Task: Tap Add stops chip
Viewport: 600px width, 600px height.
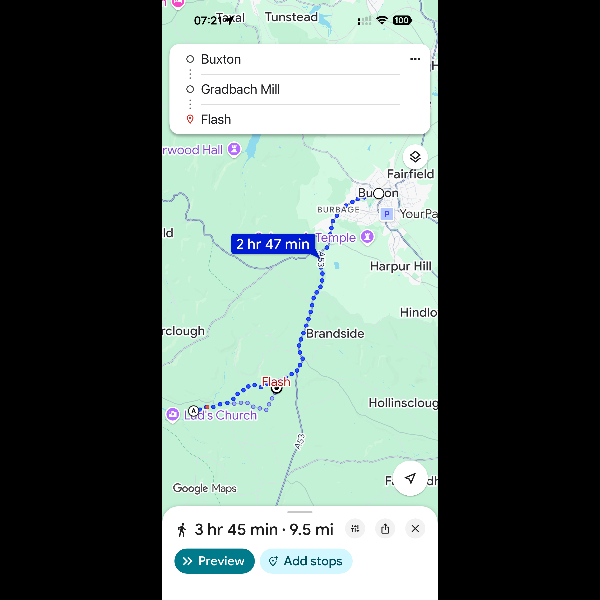Action: coord(305,561)
